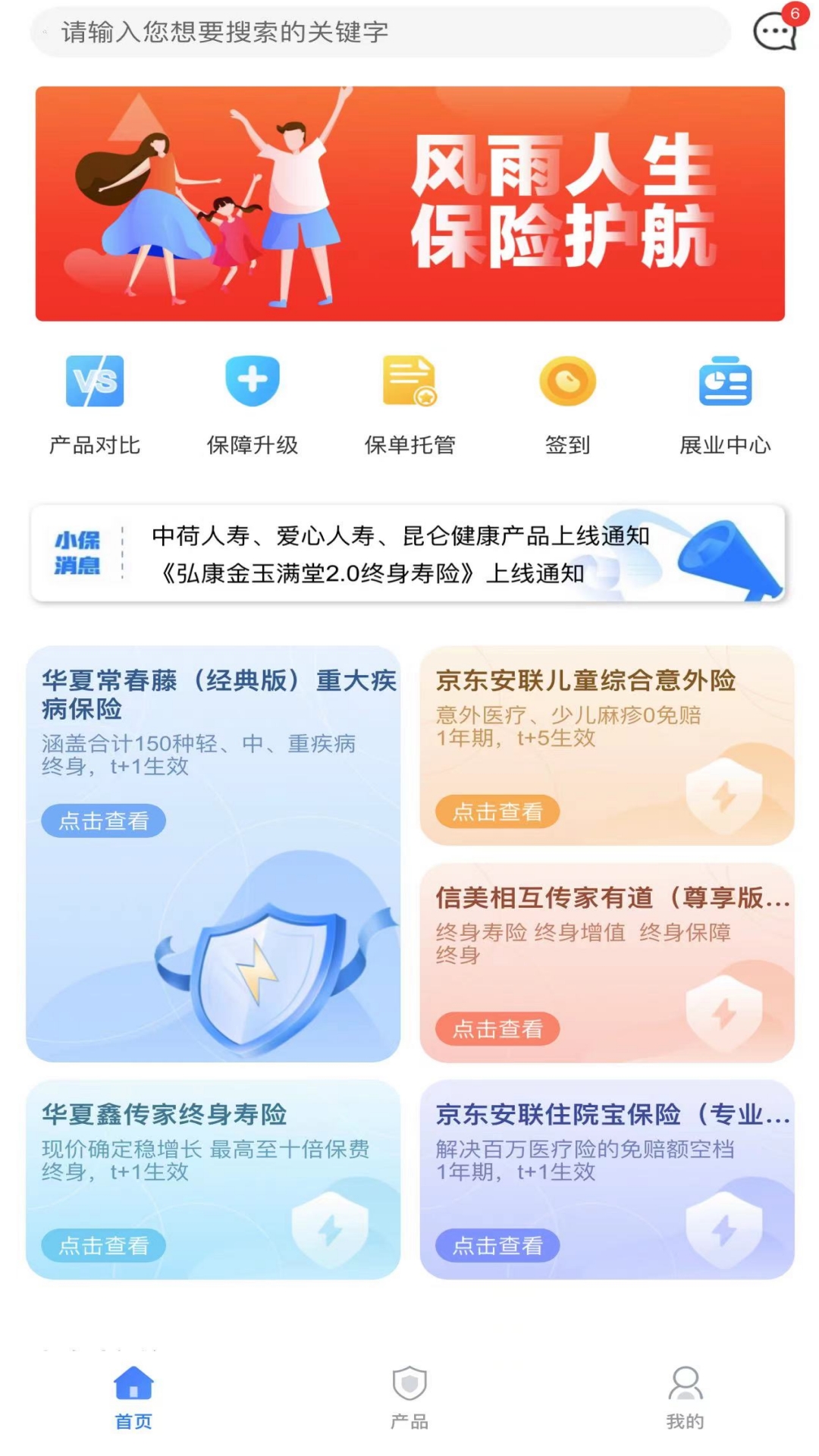
Task: Open 保障升级 shortcut
Action: point(253,403)
